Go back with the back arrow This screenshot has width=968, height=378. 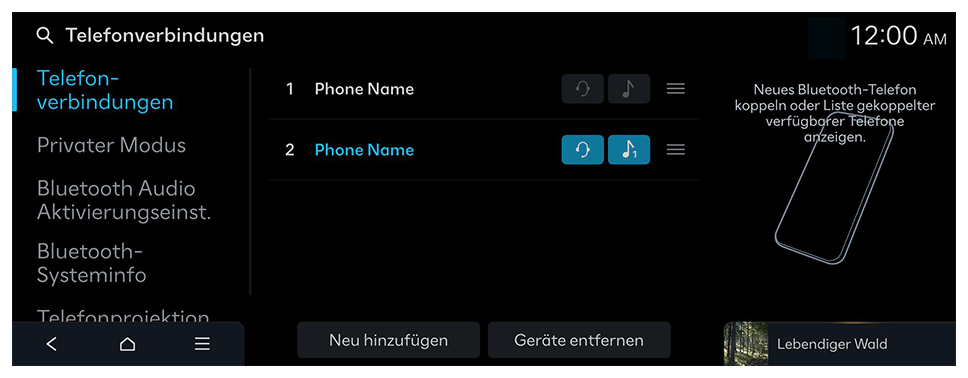52,344
